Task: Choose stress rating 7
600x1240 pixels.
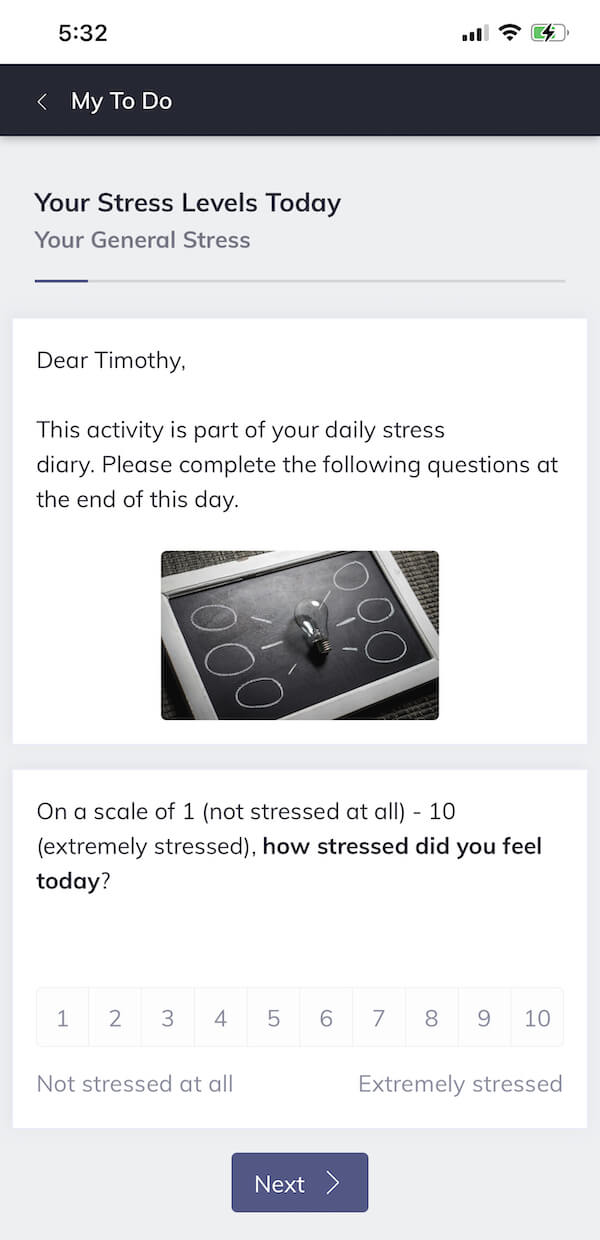Action: pyautogui.click(x=379, y=1018)
